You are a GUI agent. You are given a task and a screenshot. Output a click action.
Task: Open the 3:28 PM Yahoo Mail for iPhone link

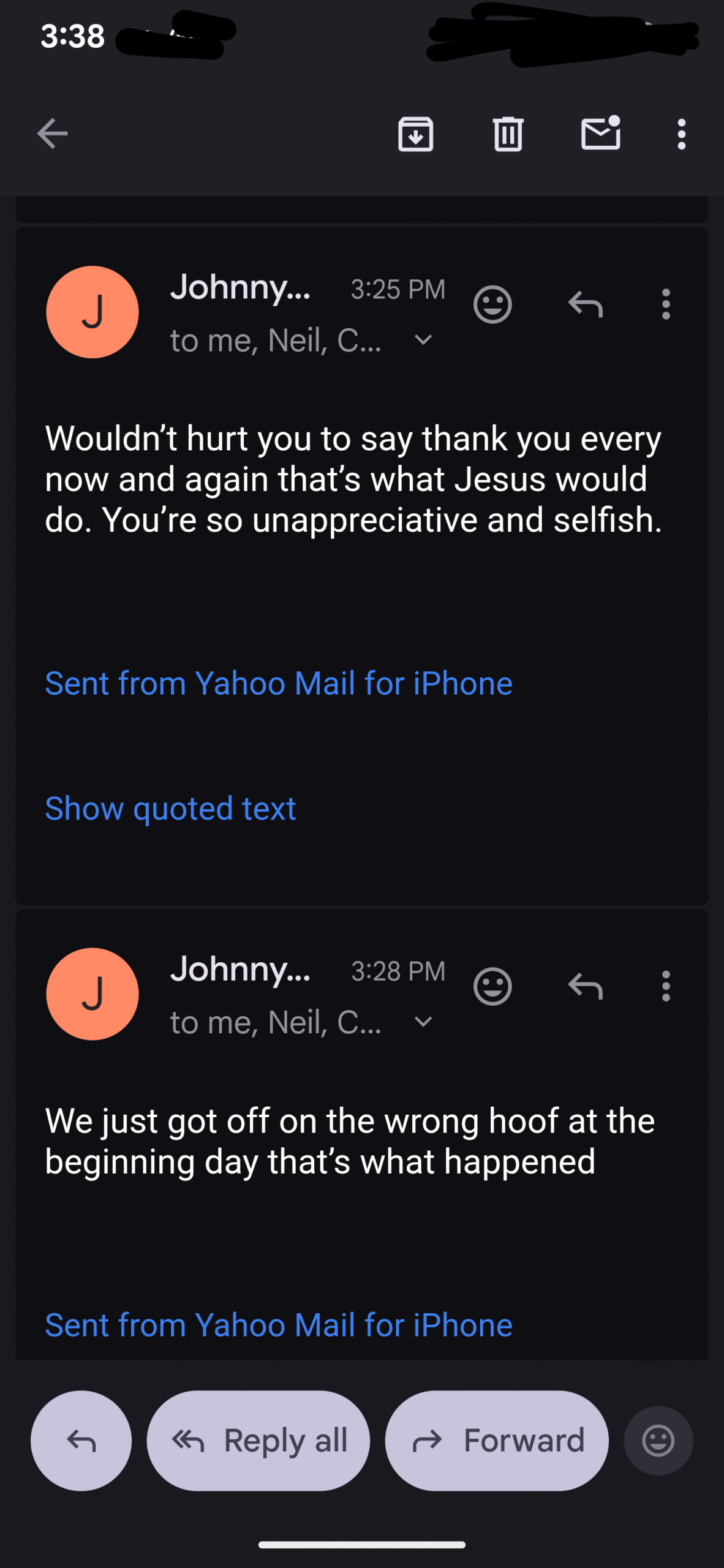[x=279, y=1325]
